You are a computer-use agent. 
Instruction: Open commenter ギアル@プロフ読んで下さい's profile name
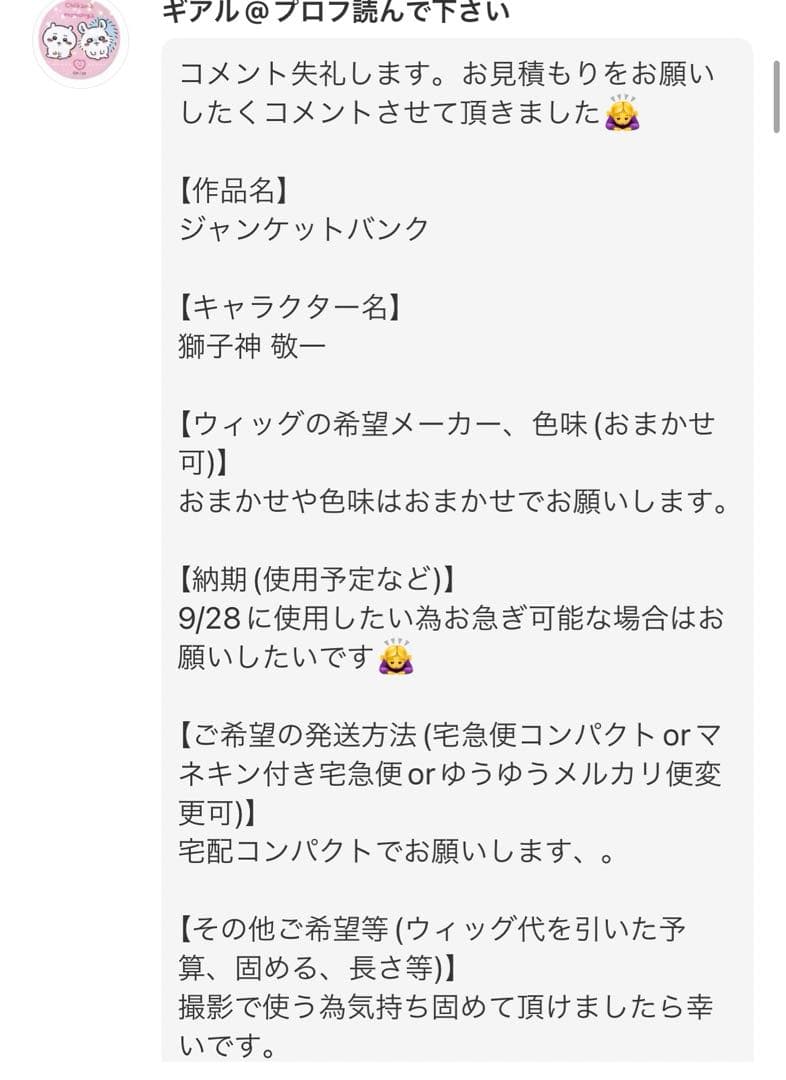335,12
